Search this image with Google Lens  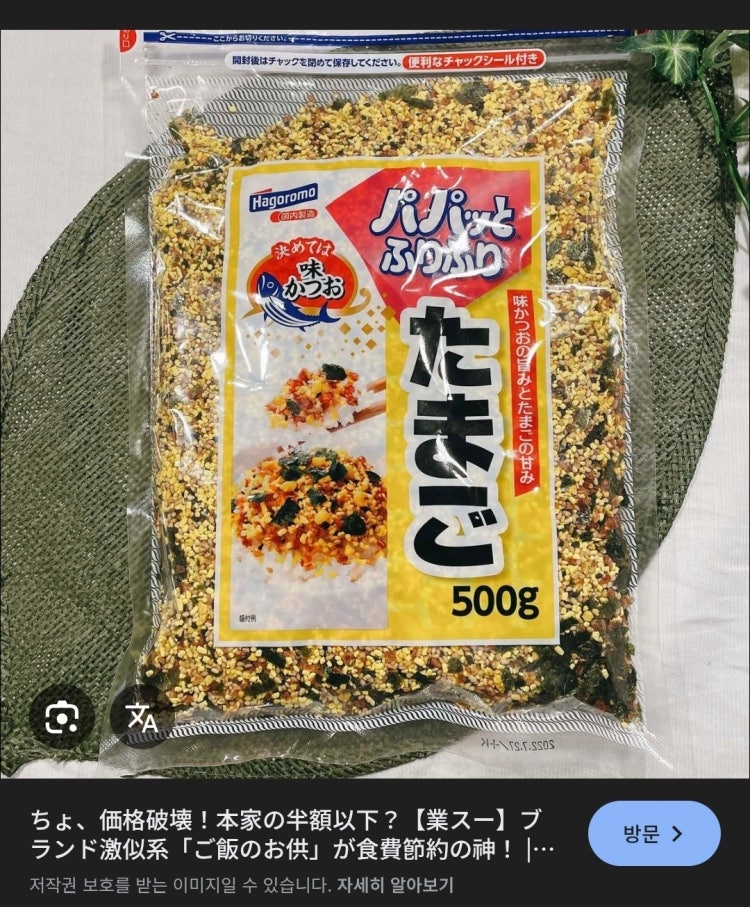click(62, 716)
